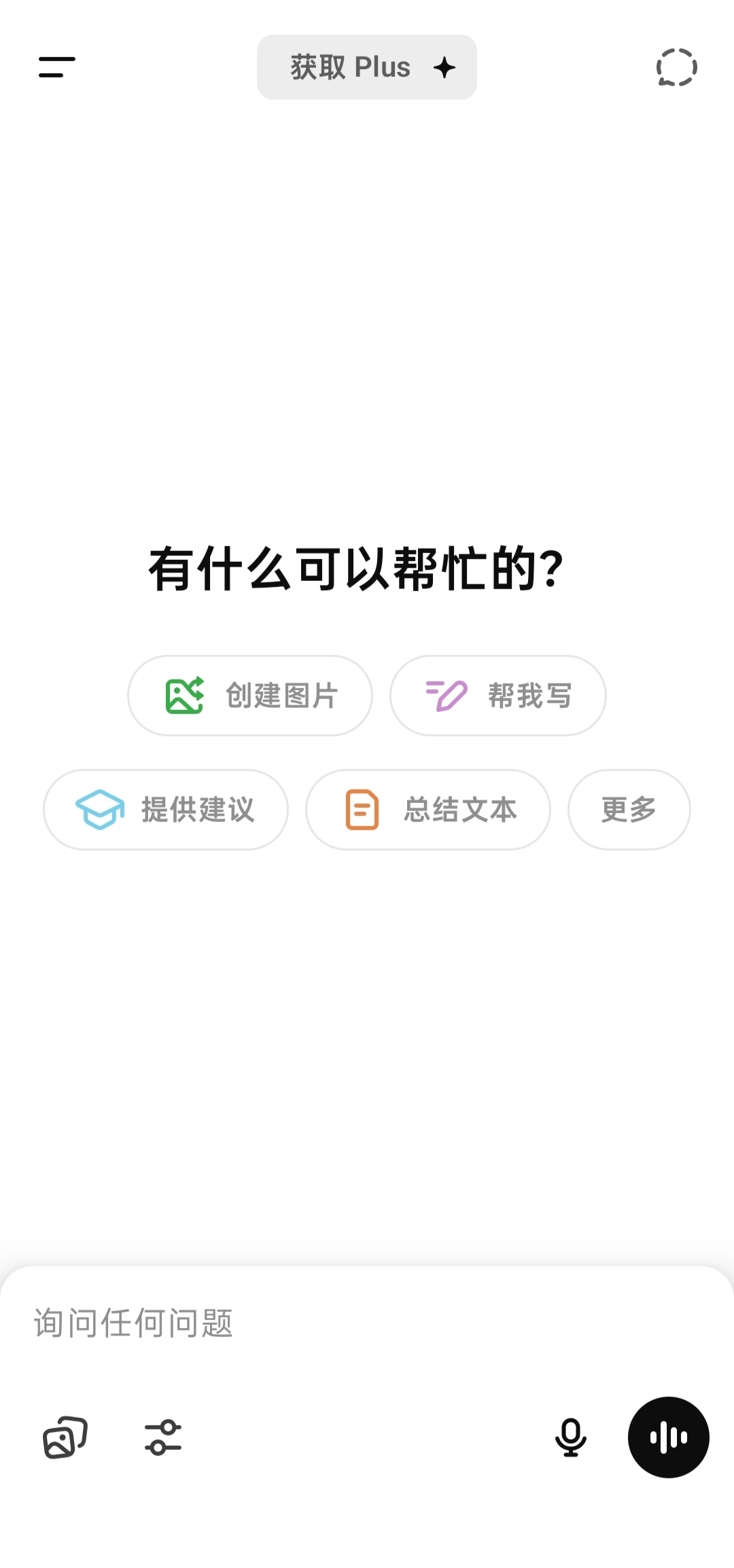Click the blue graduation cap icon

point(100,810)
